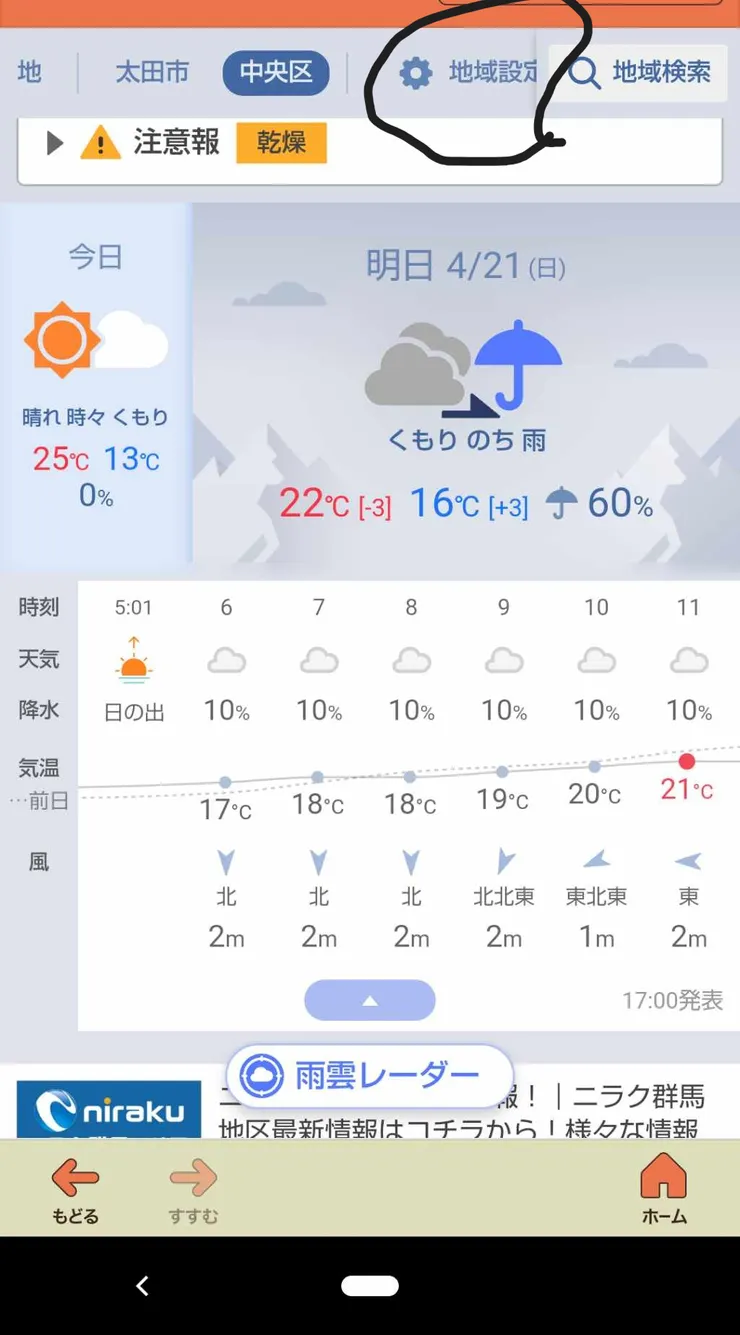This screenshot has height=1335, width=740.
Task: Expand the 注意報 disclosure triangle
Action: tap(55, 142)
